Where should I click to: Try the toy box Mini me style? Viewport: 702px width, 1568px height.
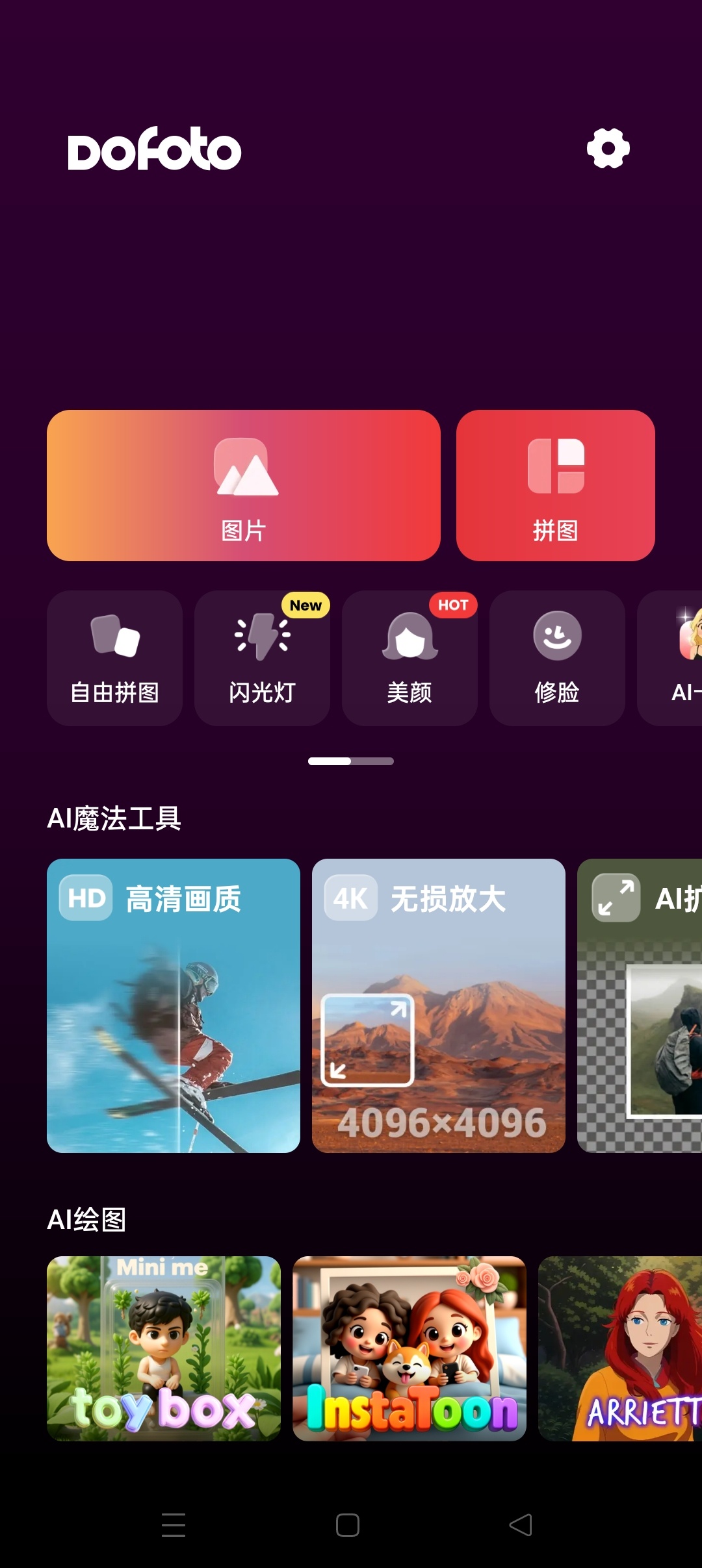164,1348
